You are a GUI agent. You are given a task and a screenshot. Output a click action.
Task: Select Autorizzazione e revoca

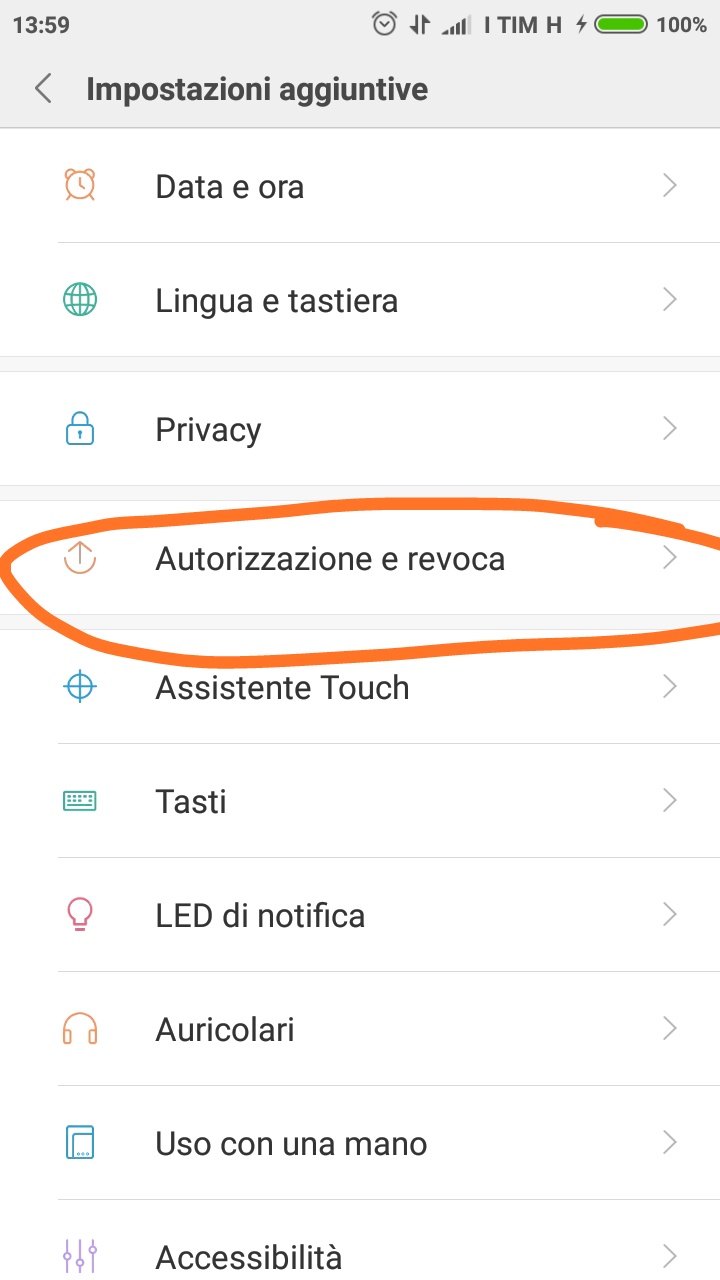[x=360, y=558]
